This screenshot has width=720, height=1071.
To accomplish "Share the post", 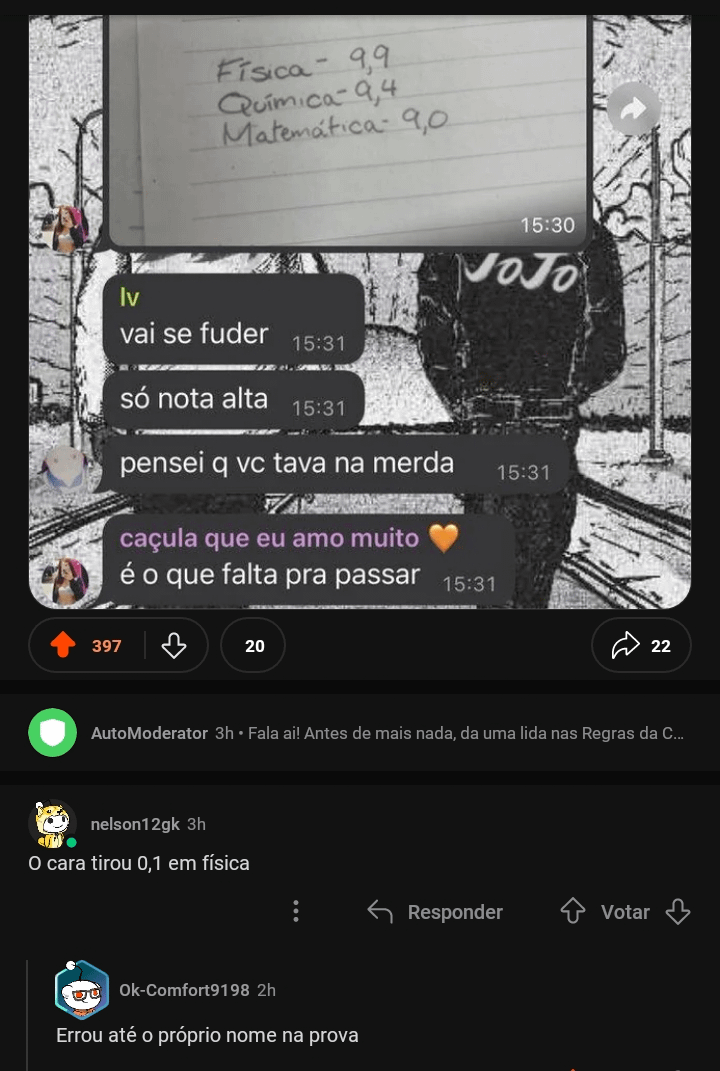I will coord(641,646).
